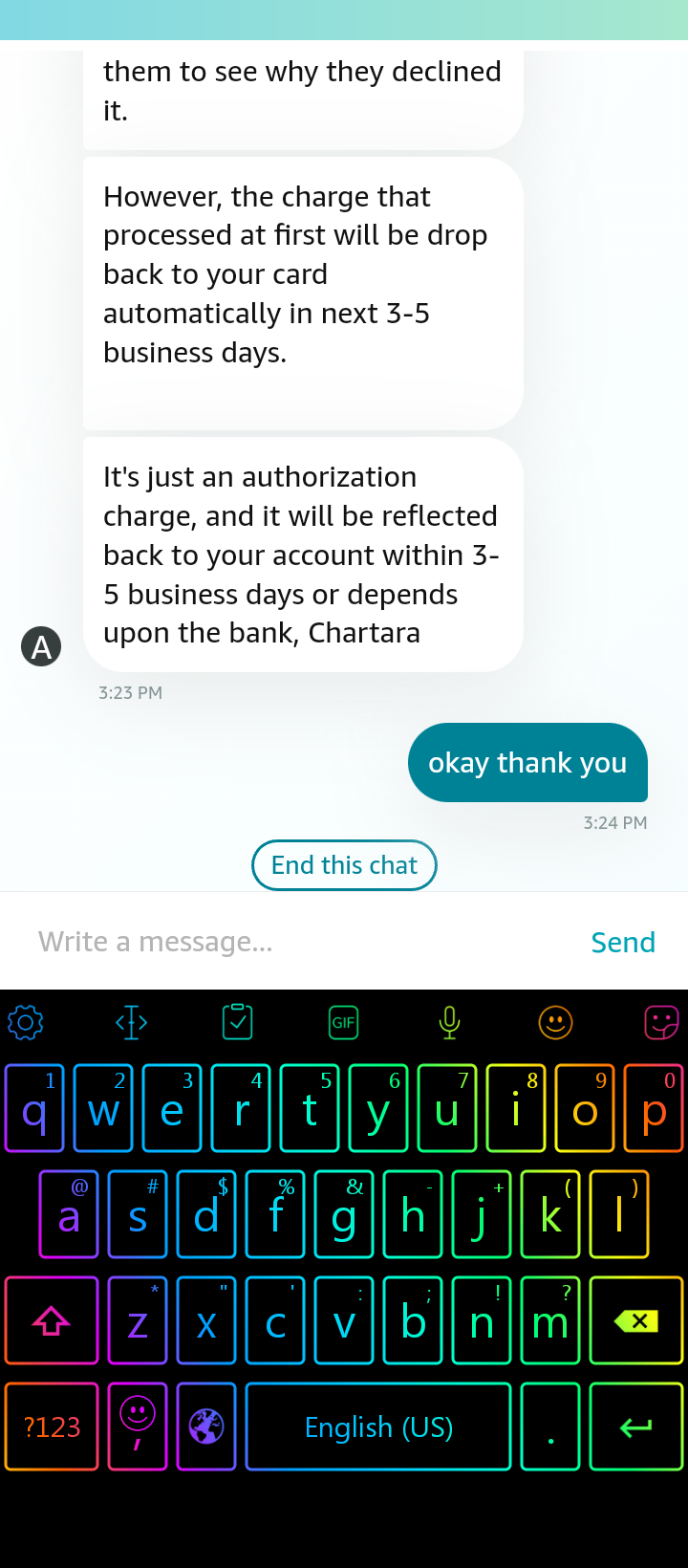Image resolution: width=688 pixels, height=1568 pixels.
Task: Open the keyboard settings gear
Action: (27, 1021)
